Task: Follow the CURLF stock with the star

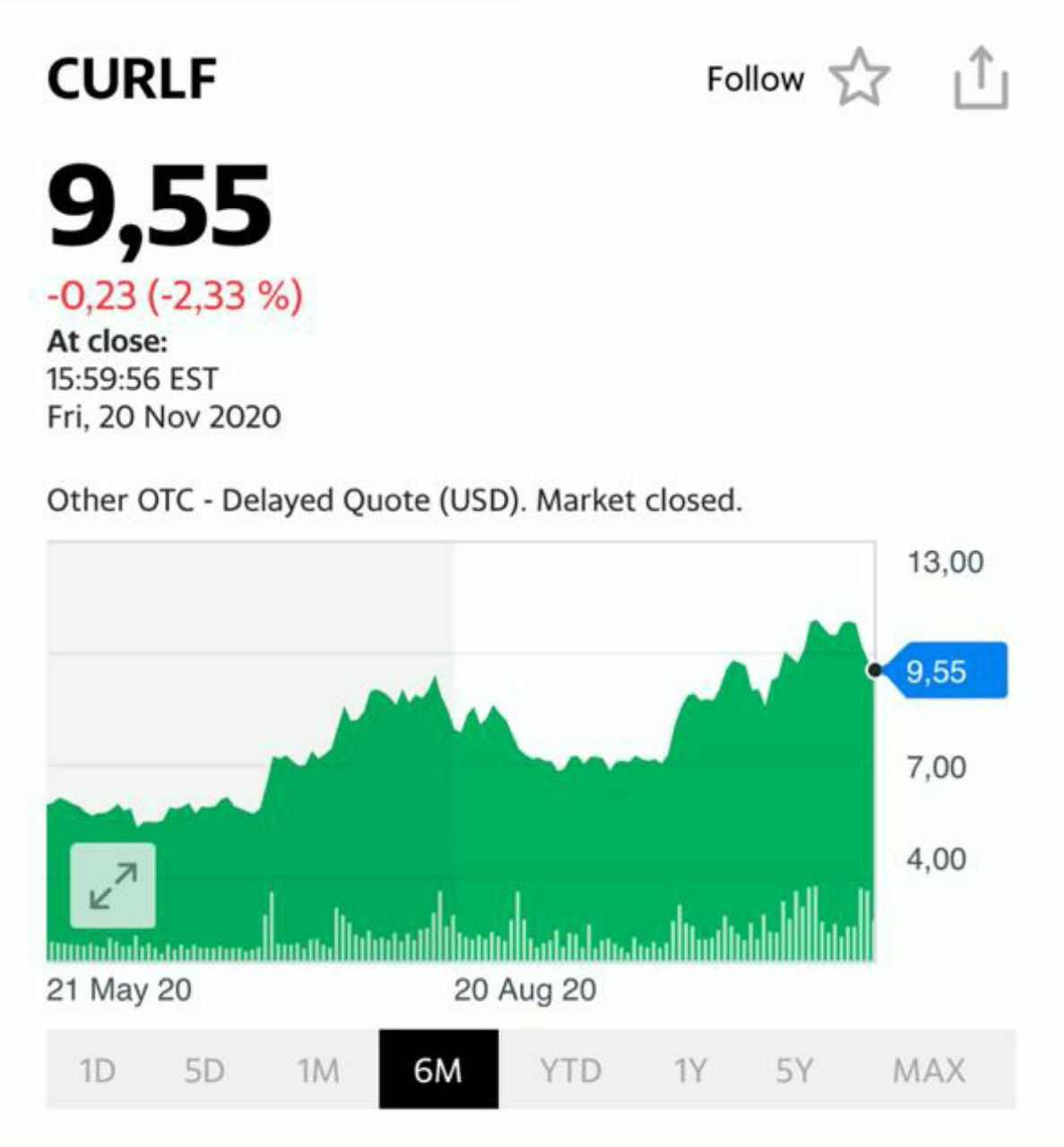Action: click(x=859, y=78)
